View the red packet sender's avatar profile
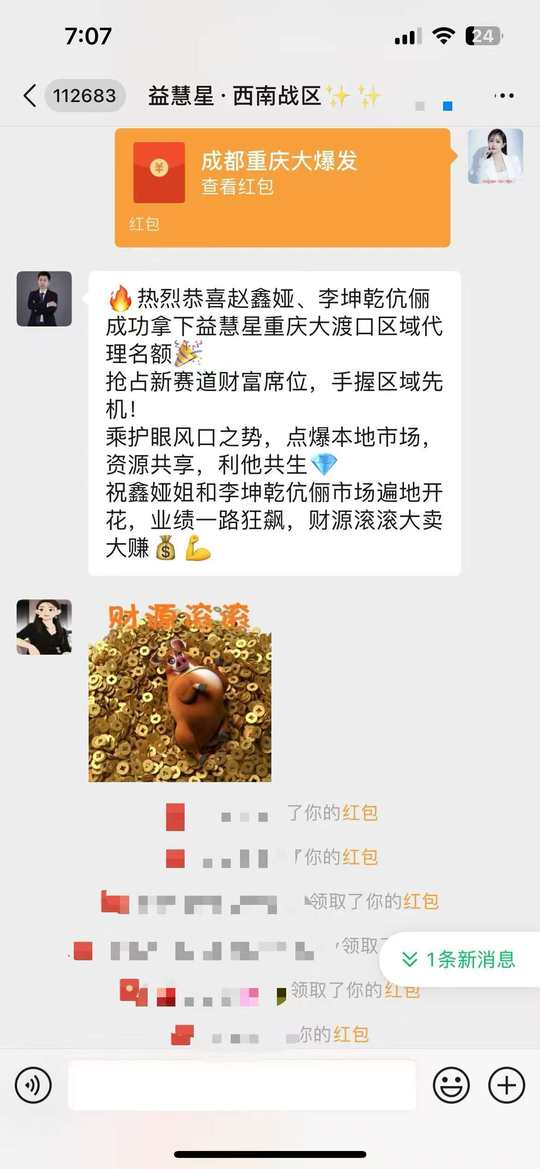The height and width of the screenshot is (1169, 540). click(x=495, y=156)
